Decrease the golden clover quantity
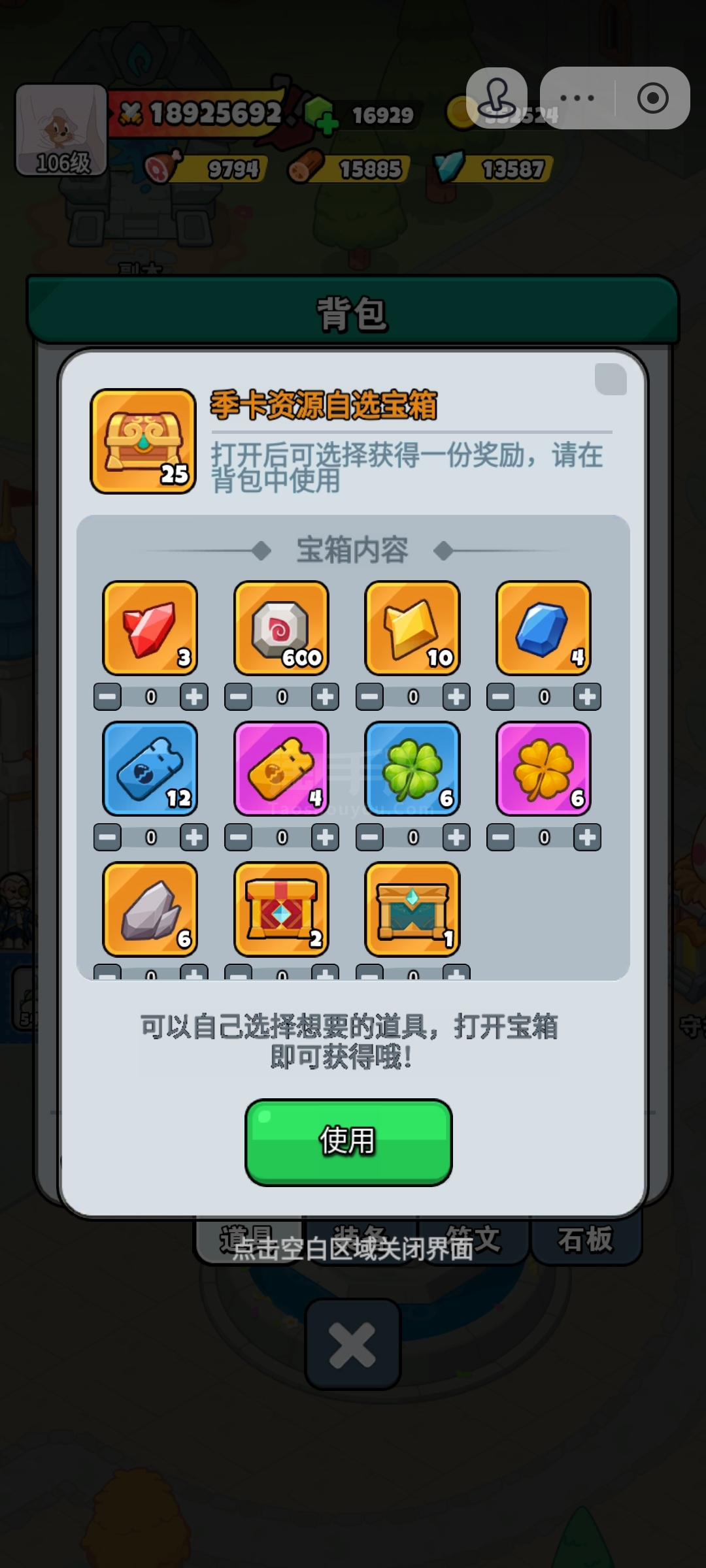The height and width of the screenshot is (1568, 706). click(500, 837)
